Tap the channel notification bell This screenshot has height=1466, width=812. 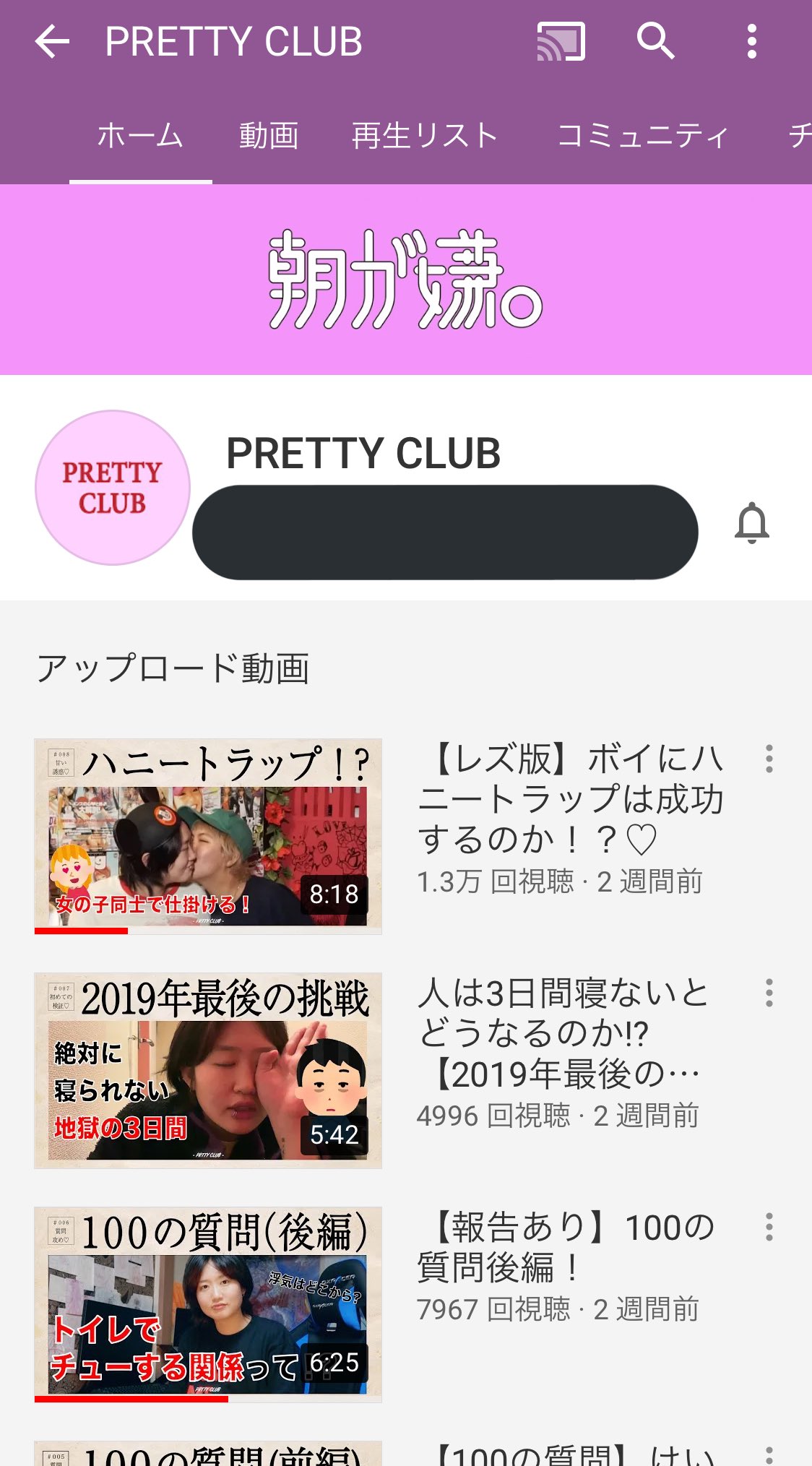click(751, 522)
